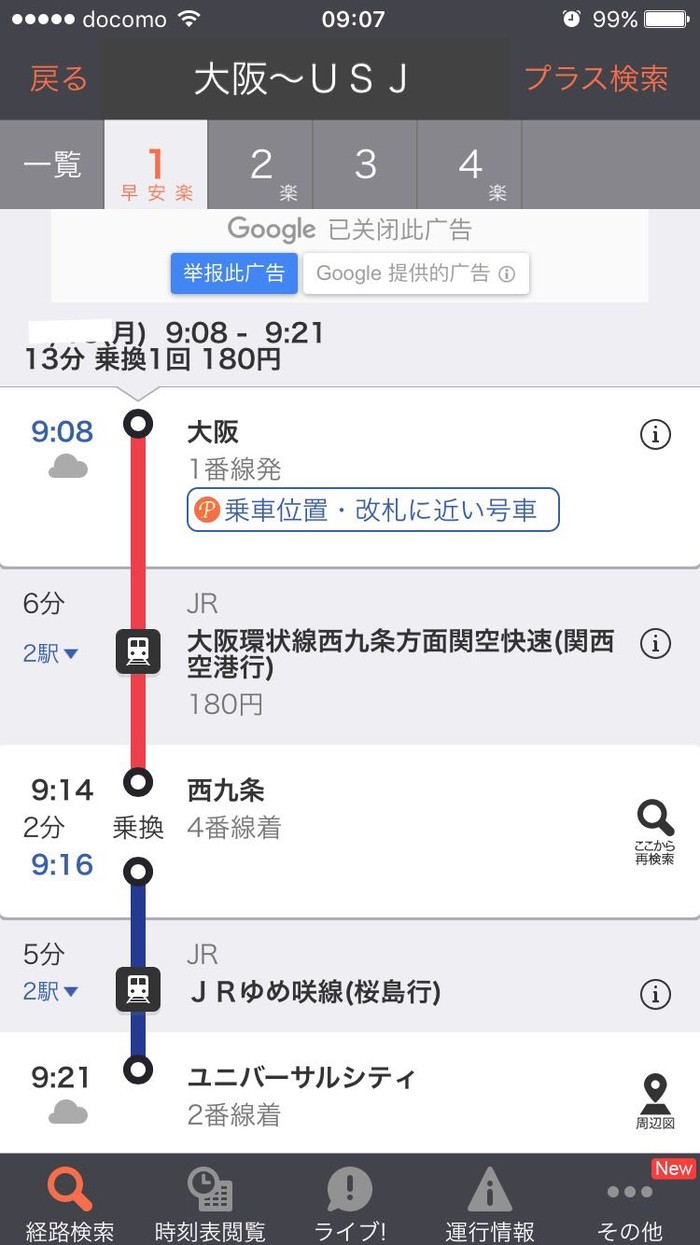Open Google 提供的广告 info
700x1245 pixels.
click(416, 273)
